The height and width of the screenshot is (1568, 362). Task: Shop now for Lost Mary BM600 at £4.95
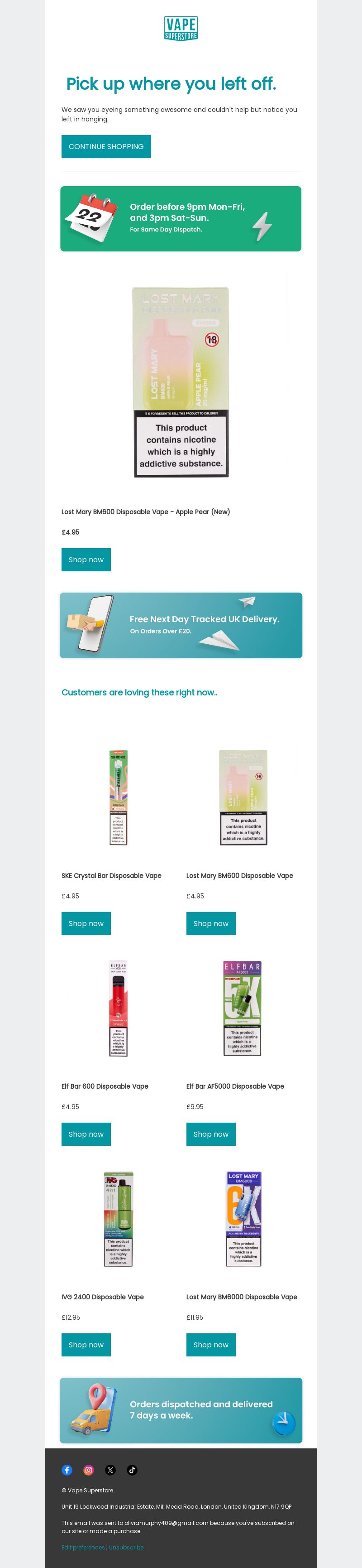click(210, 923)
